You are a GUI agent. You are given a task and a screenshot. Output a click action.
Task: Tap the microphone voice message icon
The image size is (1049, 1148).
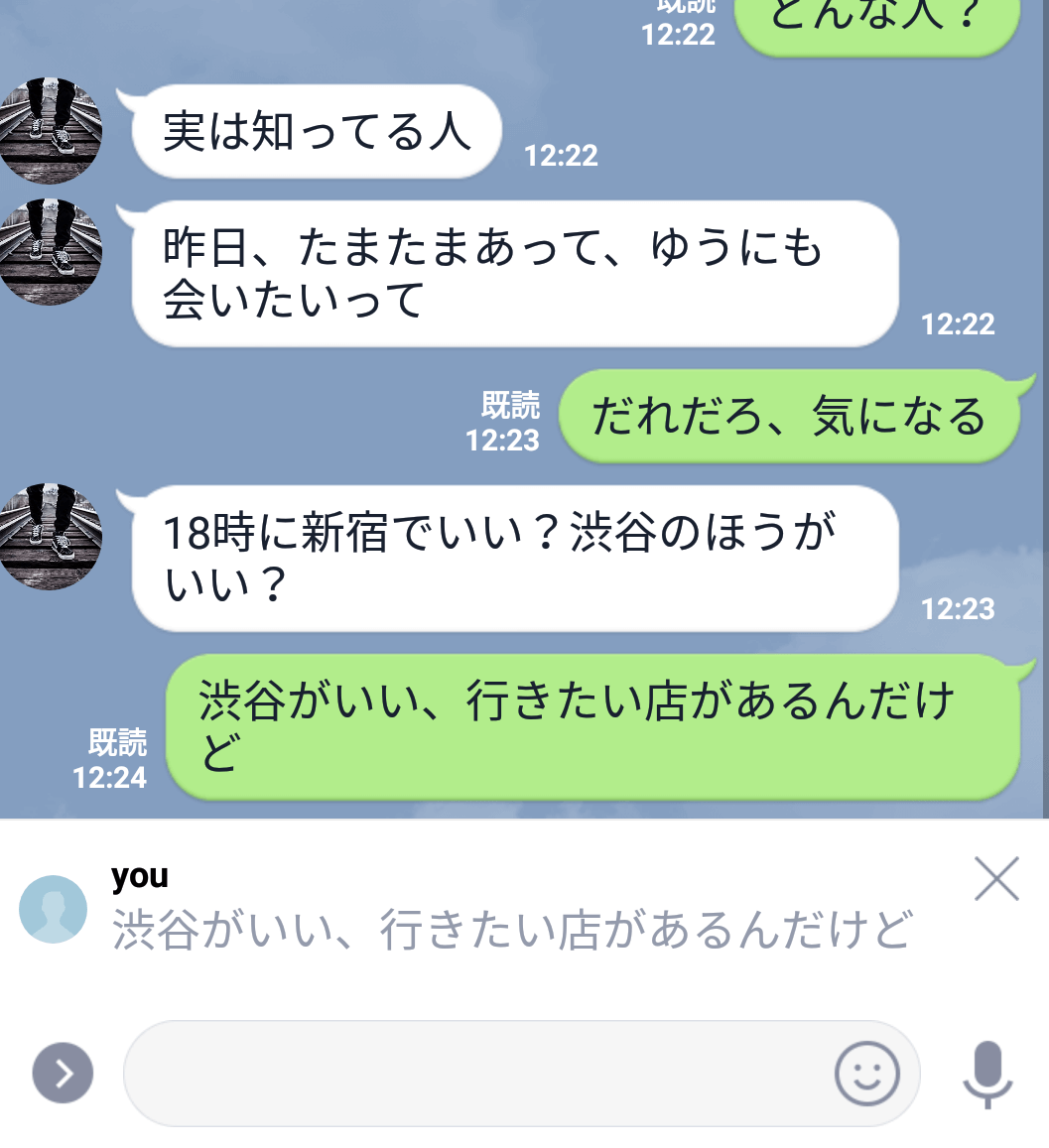(988, 1074)
